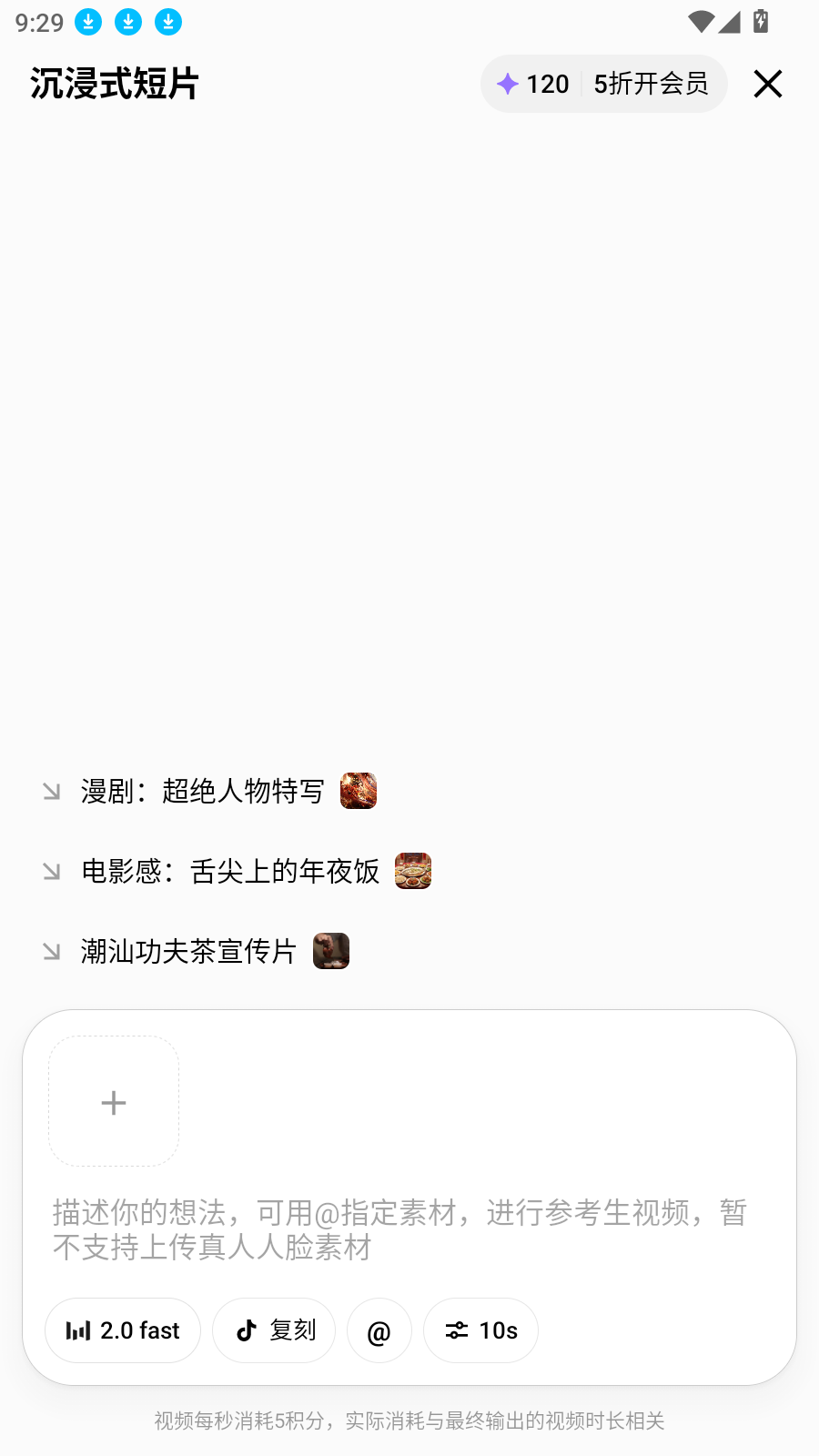The height and width of the screenshot is (1456, 819).
Task: Click the bar-graph icon on the 2.0 fast button
Action: click(x=80, y=1330)
